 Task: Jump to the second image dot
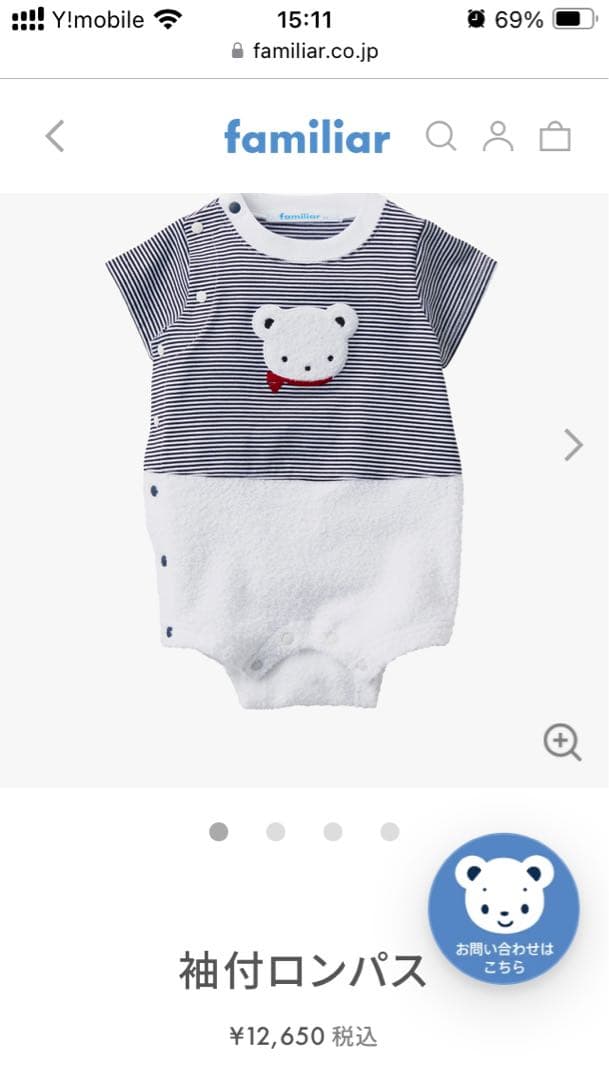tap(276, 832)
